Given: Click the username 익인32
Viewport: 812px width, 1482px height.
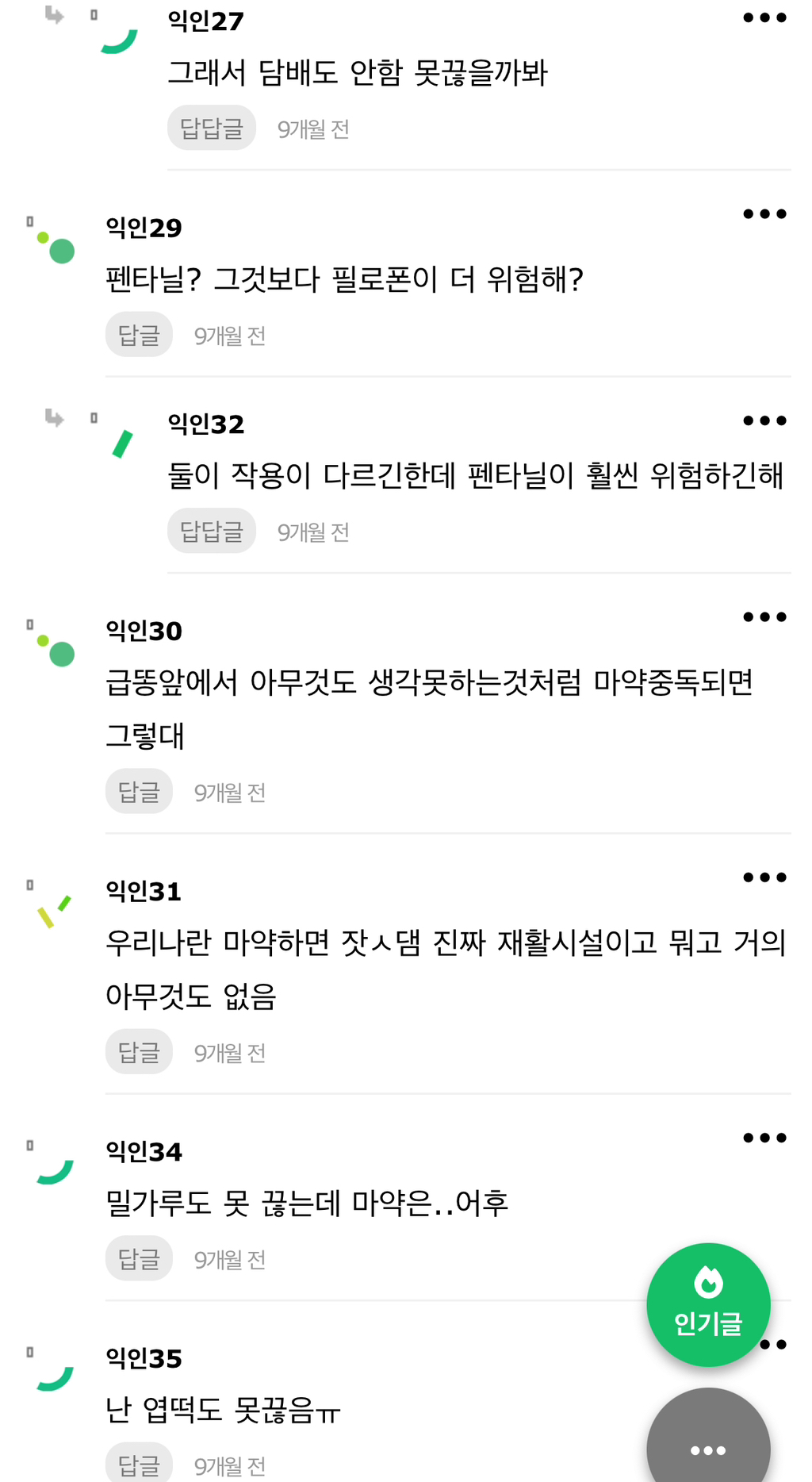Looking at the screenshot, I should [x=205, y=424].
